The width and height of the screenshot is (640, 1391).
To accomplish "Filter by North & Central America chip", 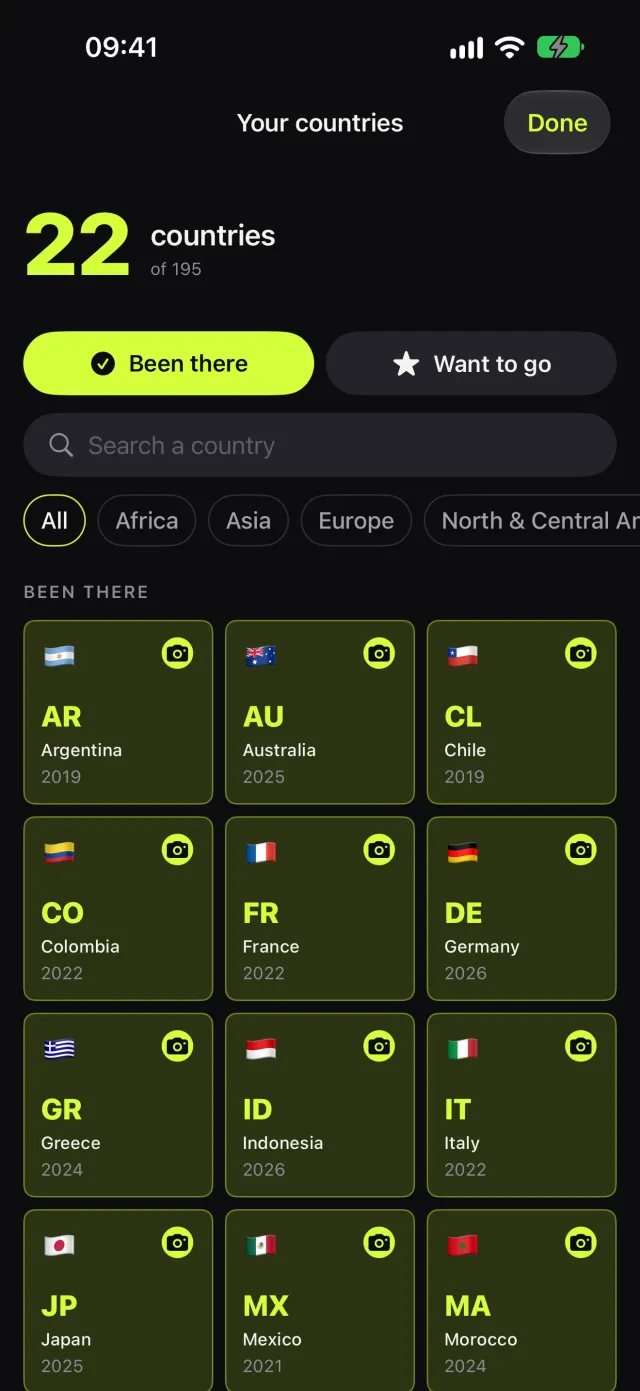I will click(533, 521).
